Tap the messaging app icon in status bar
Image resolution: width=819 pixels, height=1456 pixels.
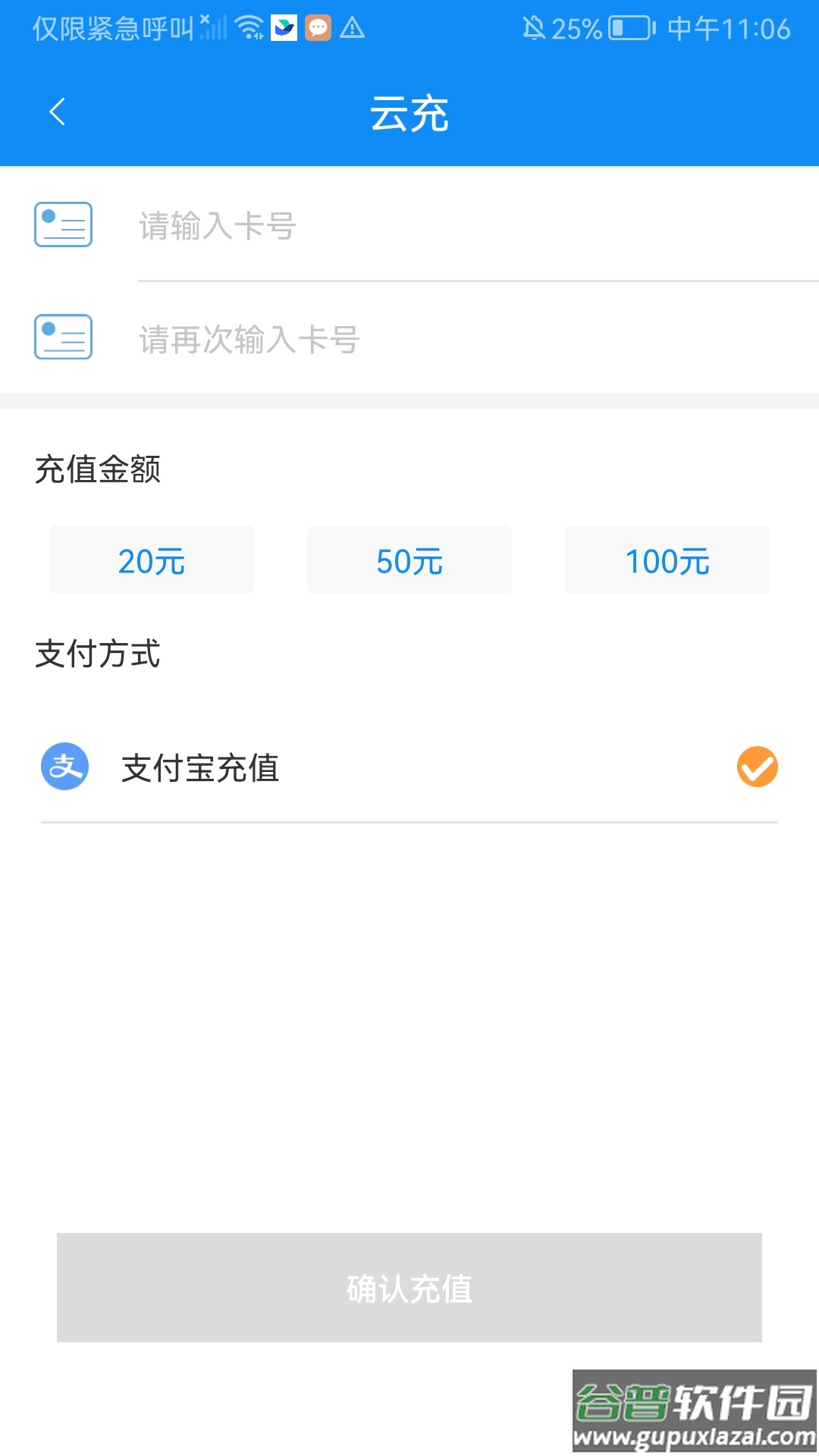(x=318, y=27)
